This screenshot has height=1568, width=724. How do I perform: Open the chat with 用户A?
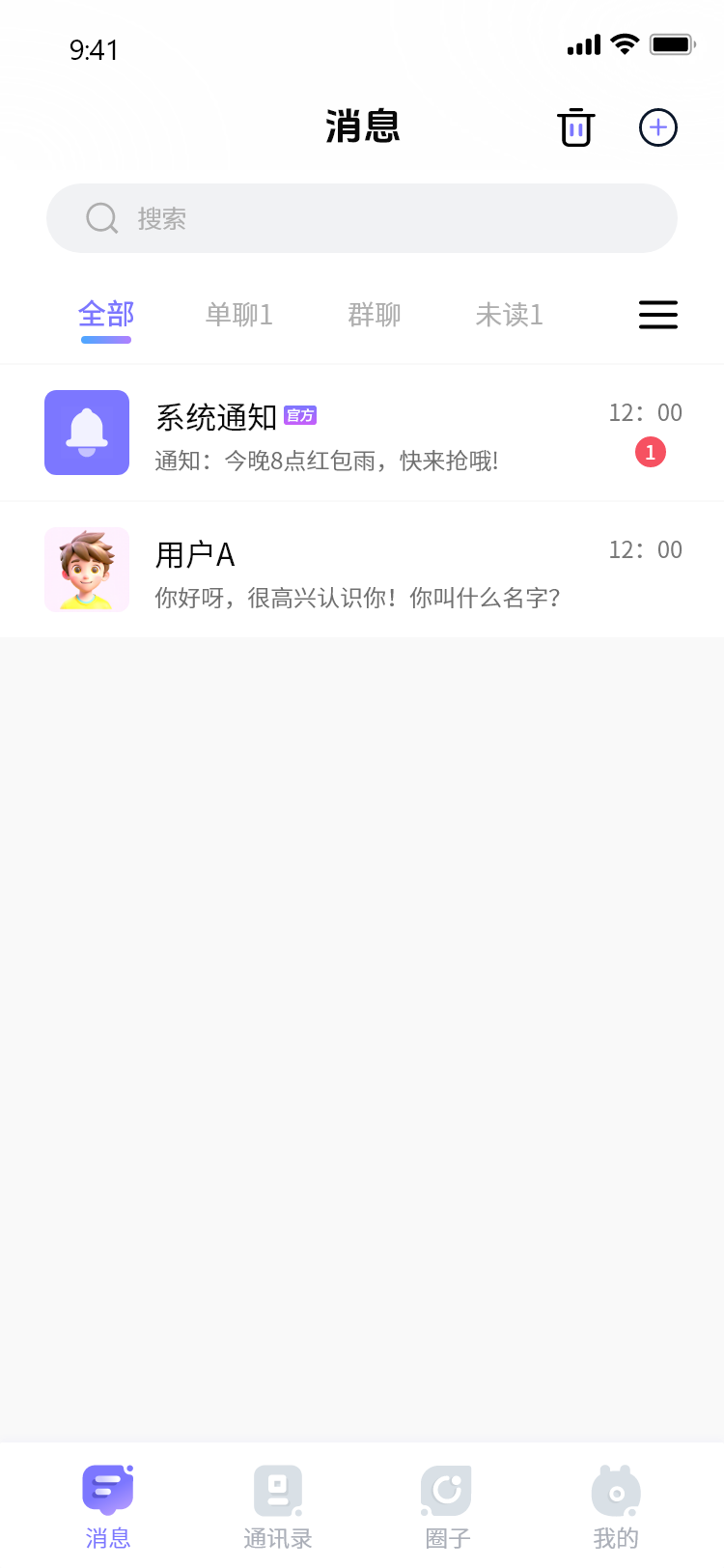click(362, 570)
